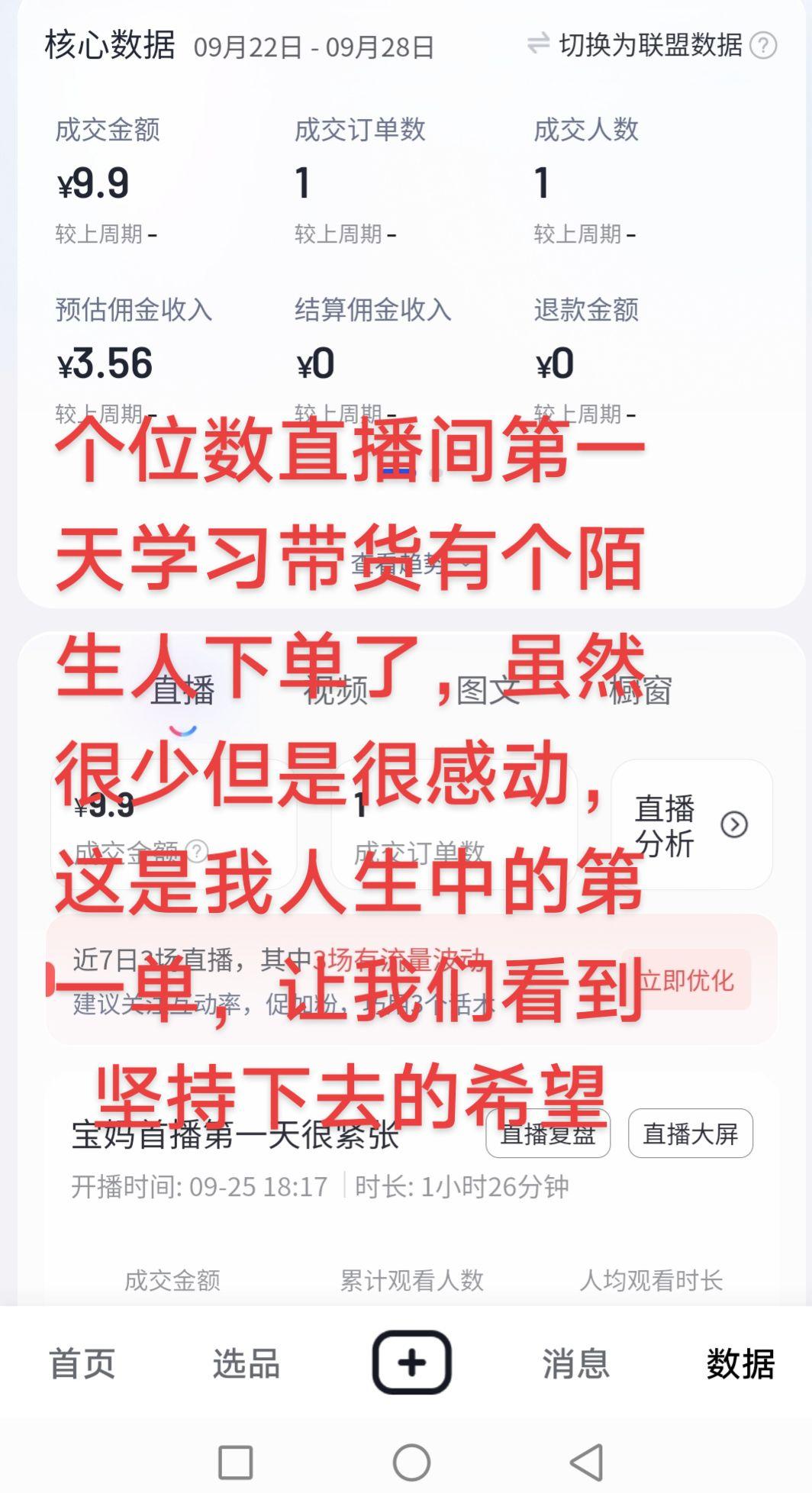Go back with the system back button
The height and width of the screenshot is (1493, 812).
(586, 1462)
